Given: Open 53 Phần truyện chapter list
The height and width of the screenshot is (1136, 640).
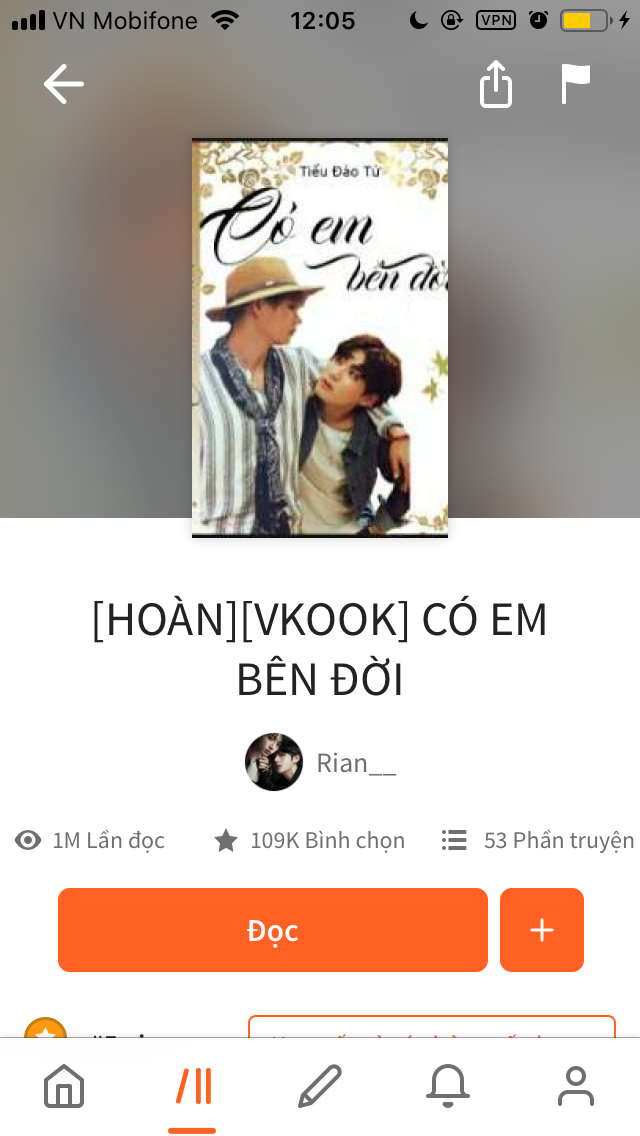Looking at the screenshot, I should pos(538,841).
